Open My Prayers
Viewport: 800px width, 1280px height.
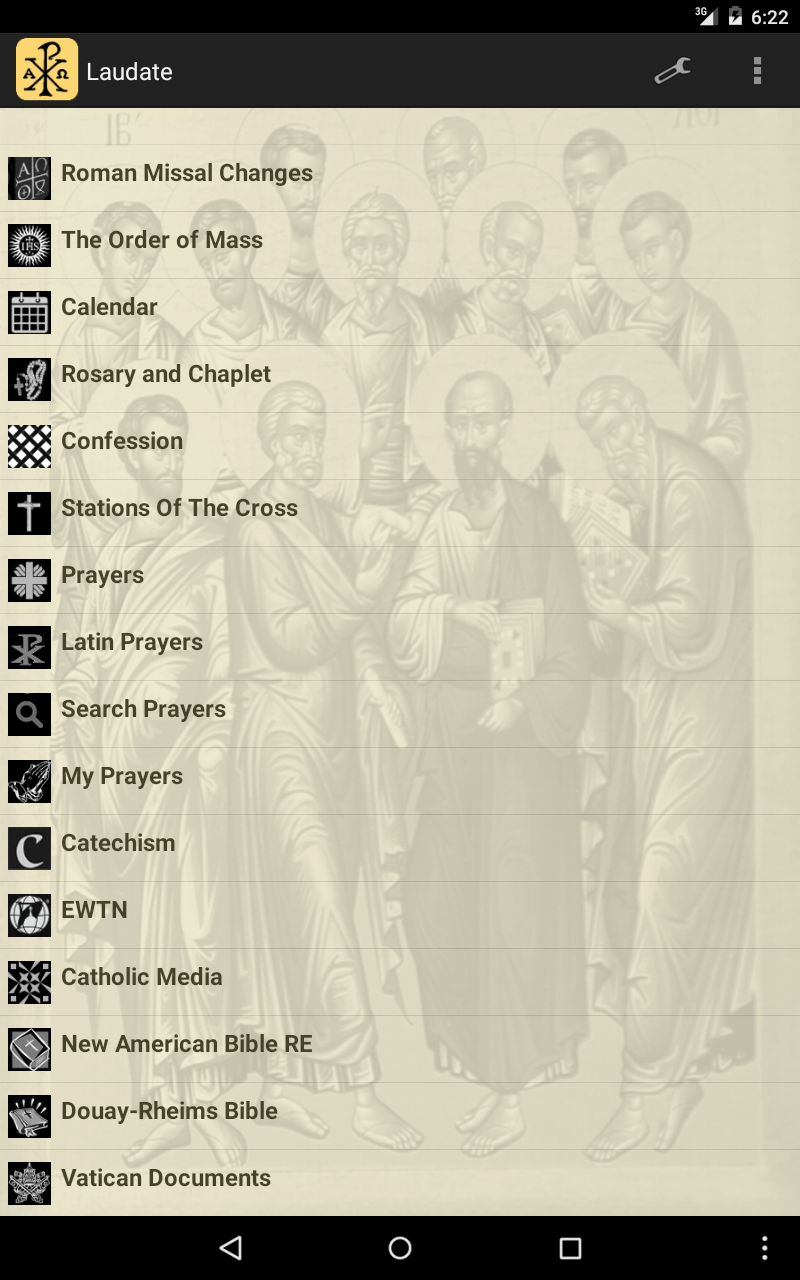[x=122, y=777]
